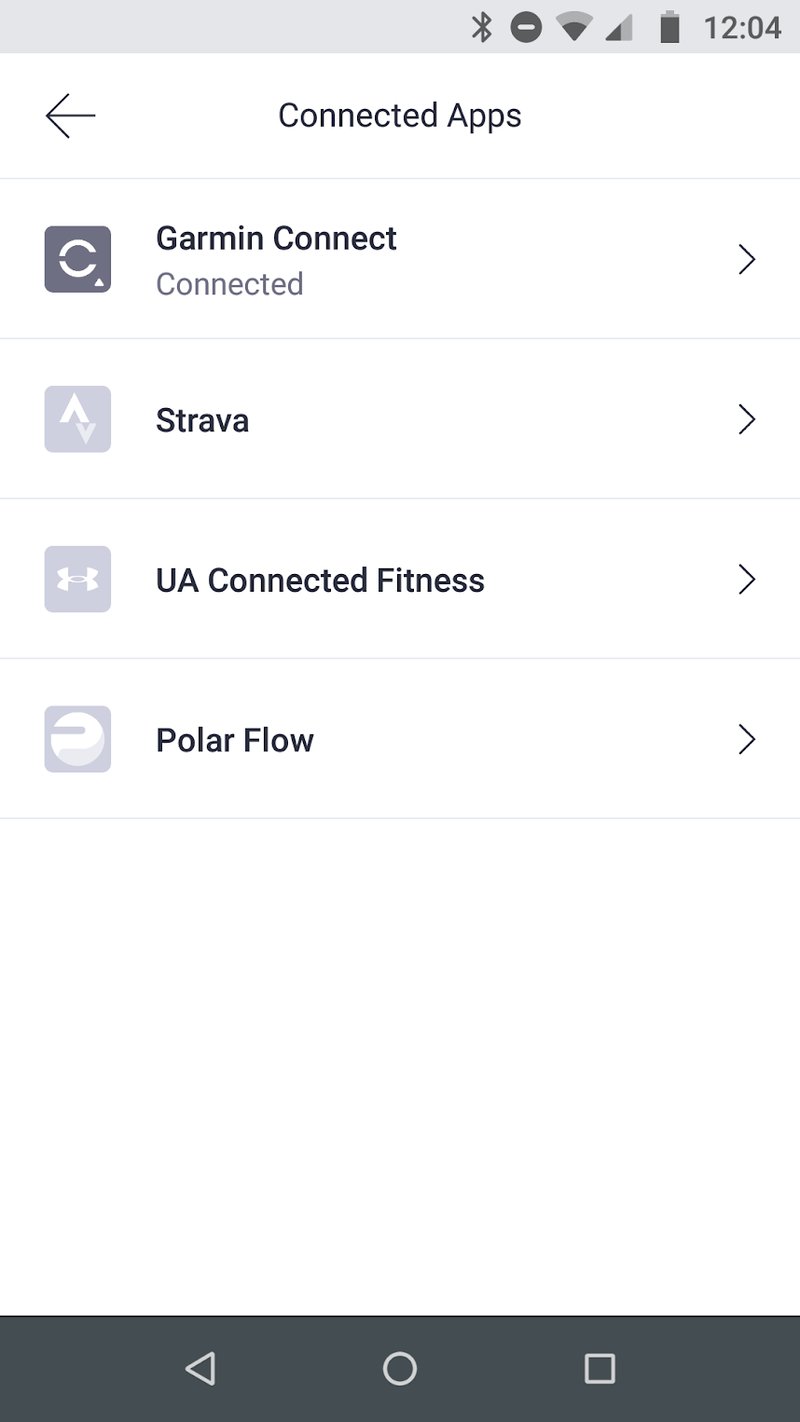Screen dimensions: 800x1422
Task: Tap the Android home navigation button
Action: [x=399, y=1370]
